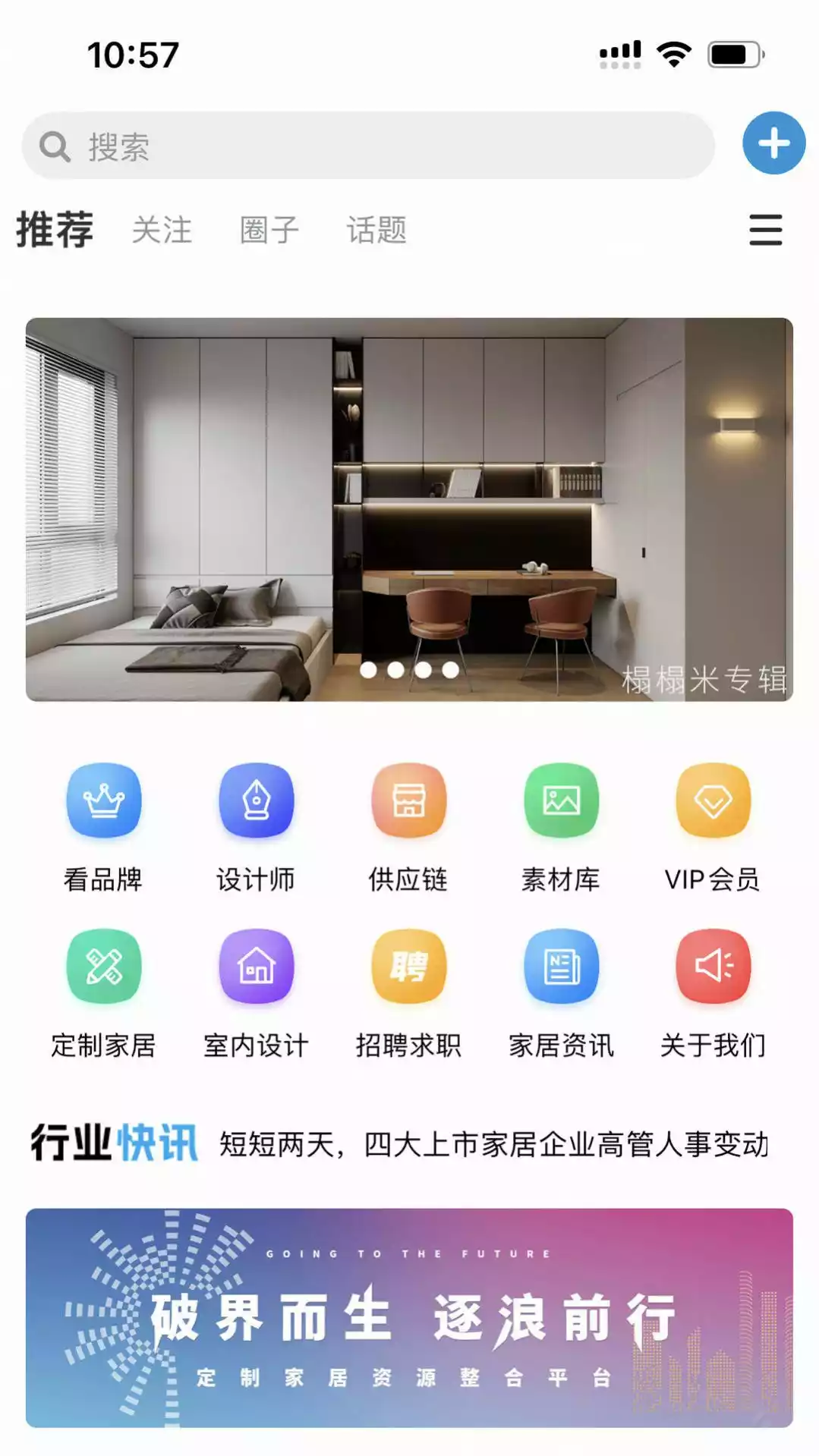Image resolution: width=819 pixels, height=1456 pixels.
Task: Tap the 榻榻米专辑 banner image
Action: click(x=409, y=509)
